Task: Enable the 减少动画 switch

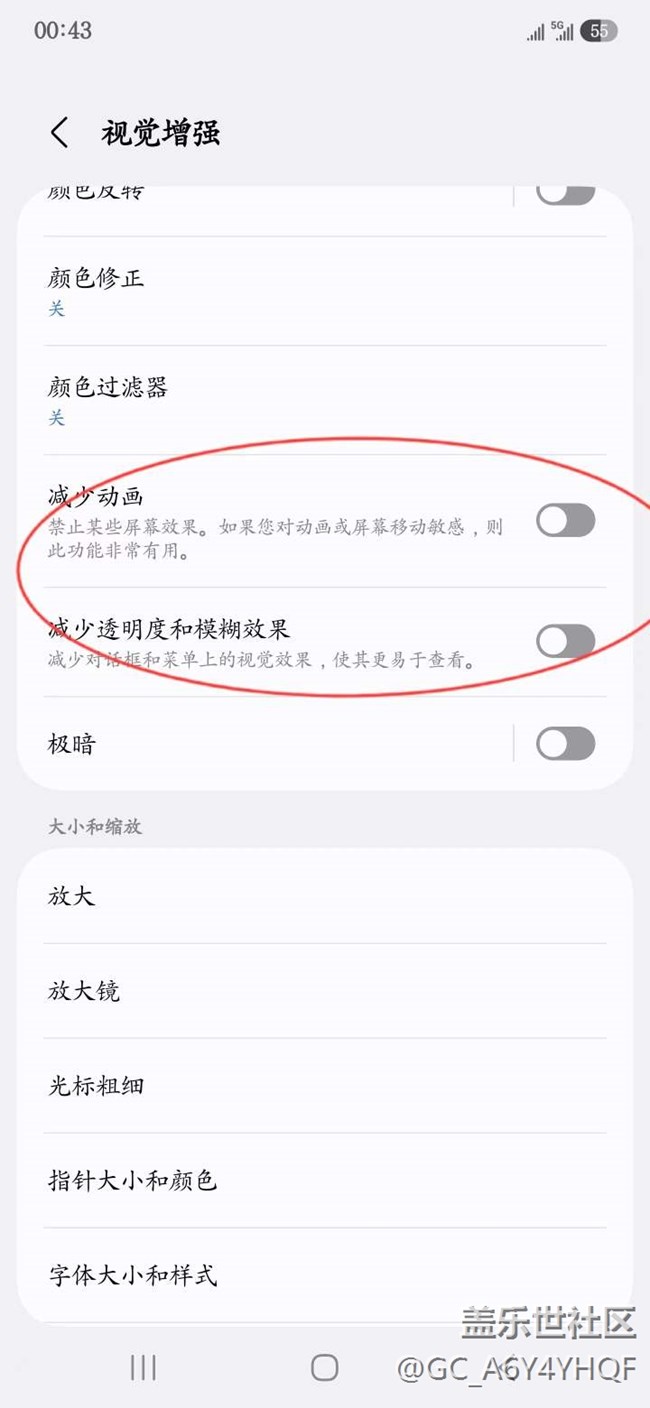Action: [x=565, y=520]
